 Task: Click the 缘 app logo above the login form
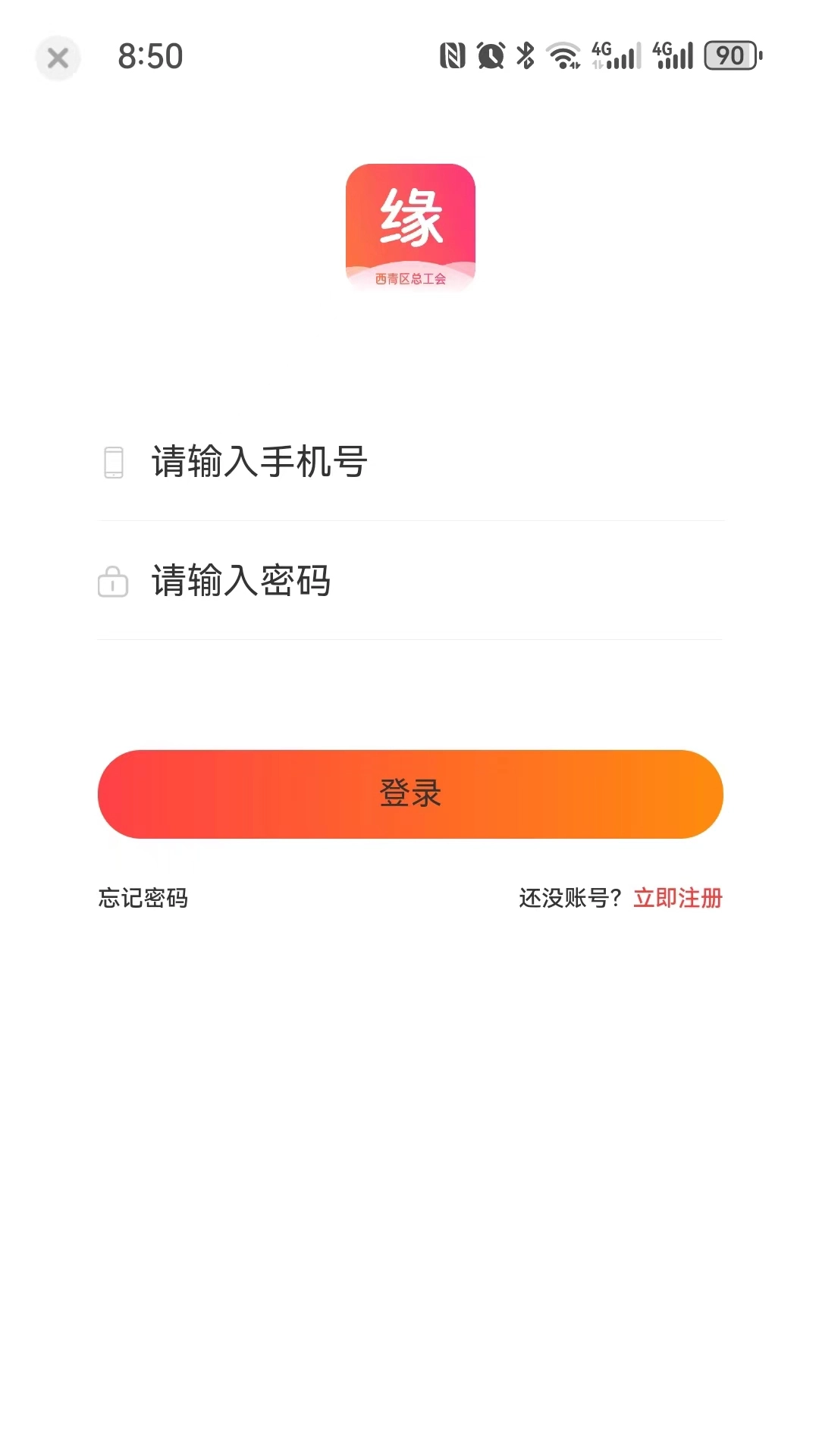pos(409,226)
